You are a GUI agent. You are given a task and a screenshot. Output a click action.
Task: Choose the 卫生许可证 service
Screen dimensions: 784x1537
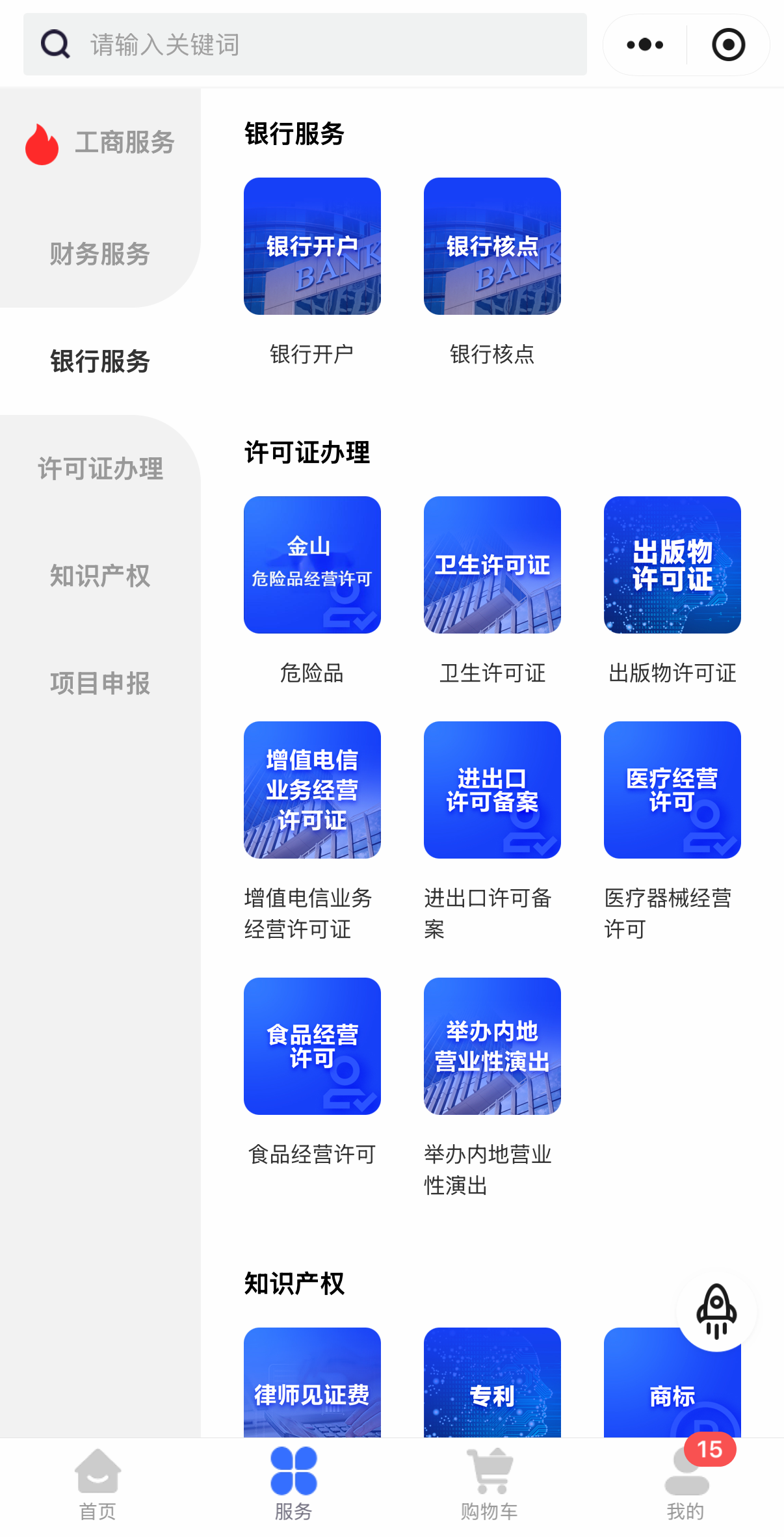[x=492, y=565]
